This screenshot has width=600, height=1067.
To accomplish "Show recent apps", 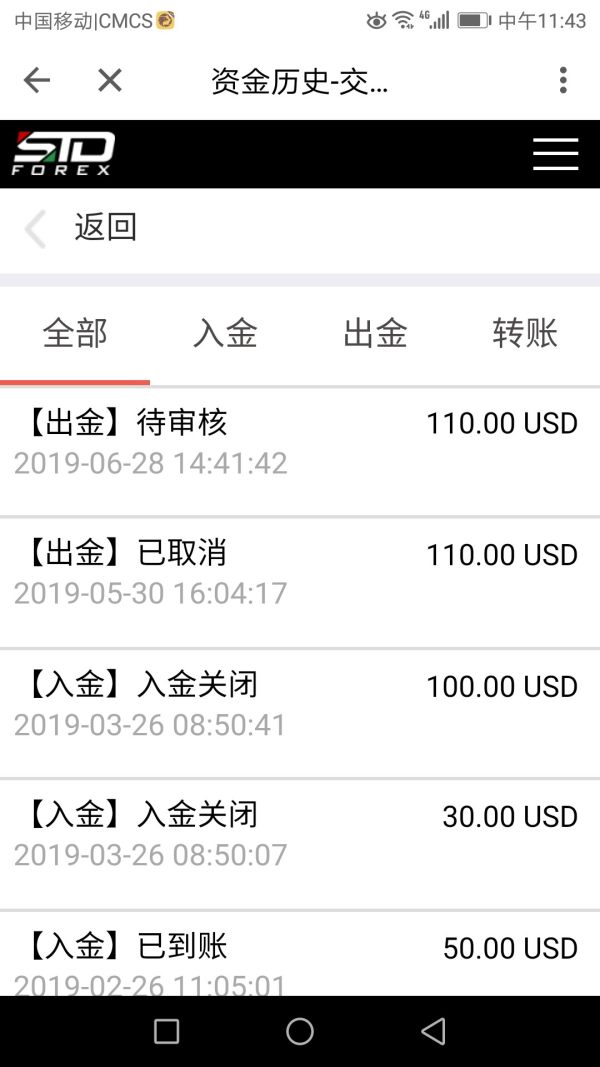I will 167,1031.
